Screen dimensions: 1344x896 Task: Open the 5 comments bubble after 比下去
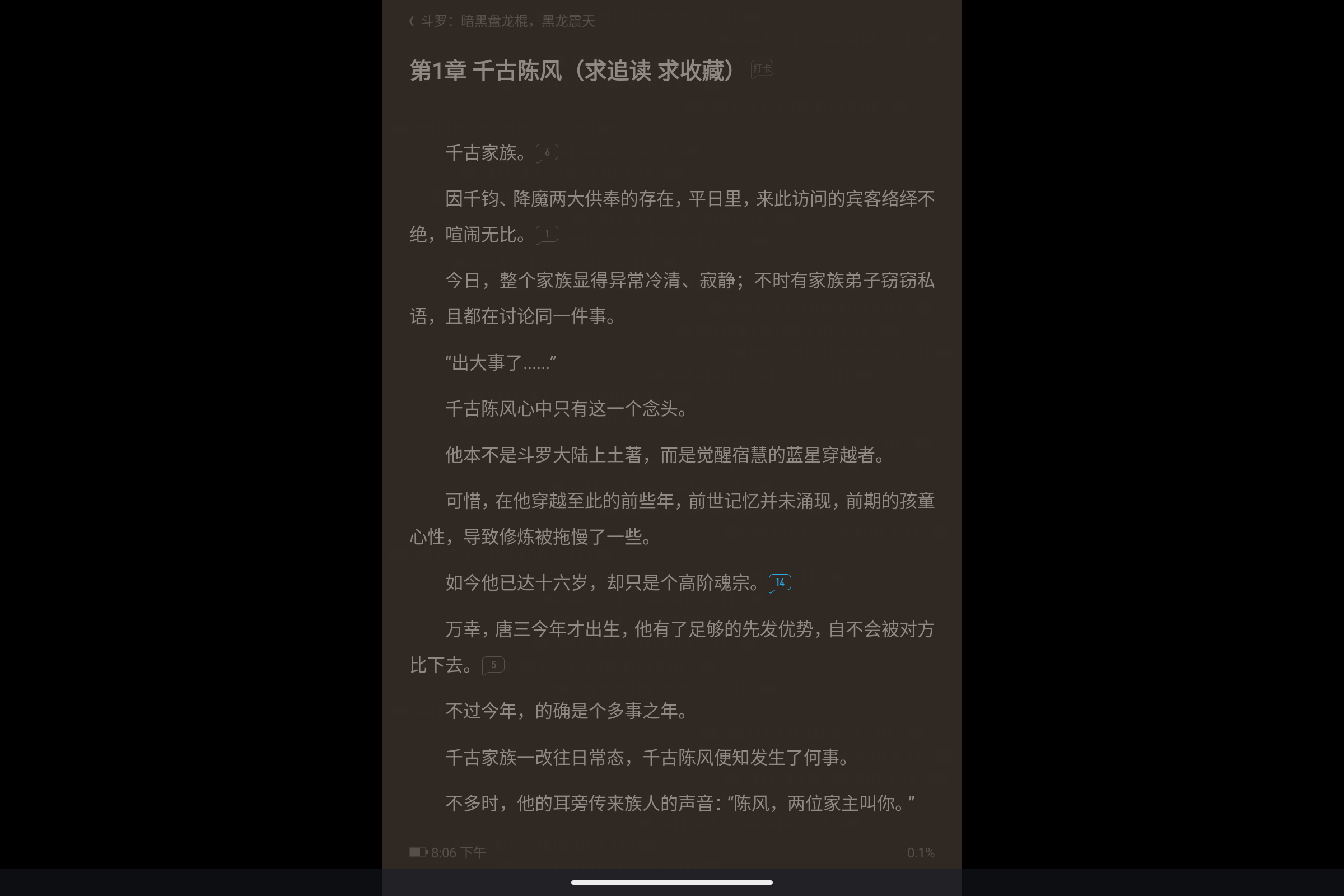pyautogui.click(x=493, y=665)
